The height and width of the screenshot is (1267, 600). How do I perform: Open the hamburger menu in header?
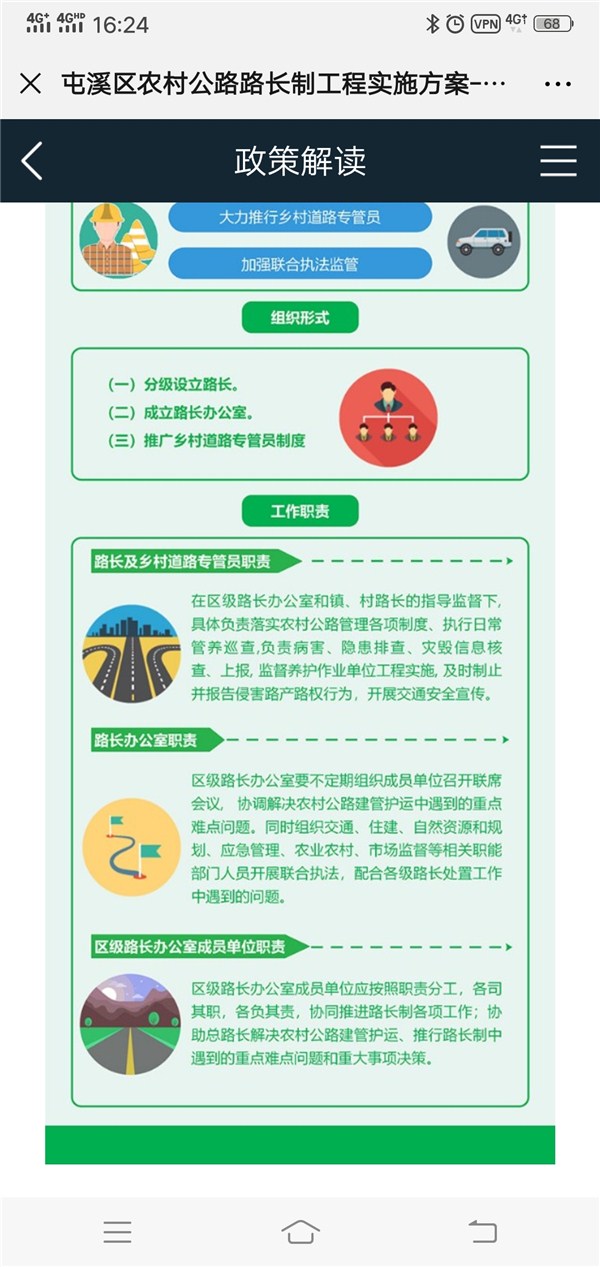pyautogui.click(x=558, y=160)
